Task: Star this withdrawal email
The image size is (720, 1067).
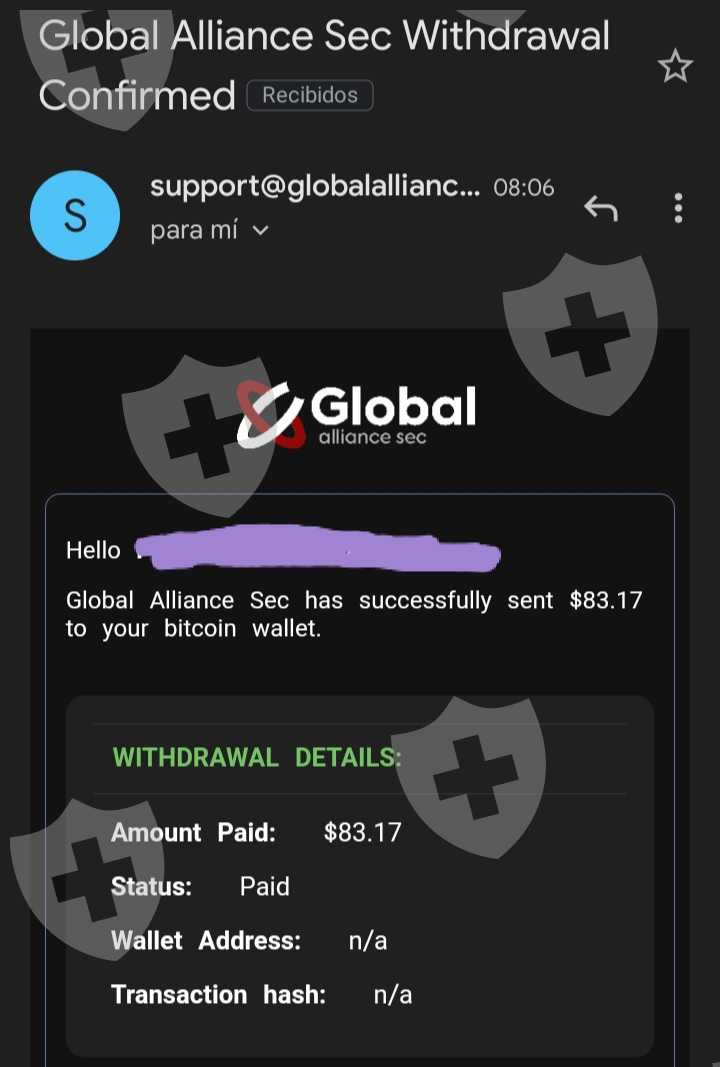Action: point(674,65)
